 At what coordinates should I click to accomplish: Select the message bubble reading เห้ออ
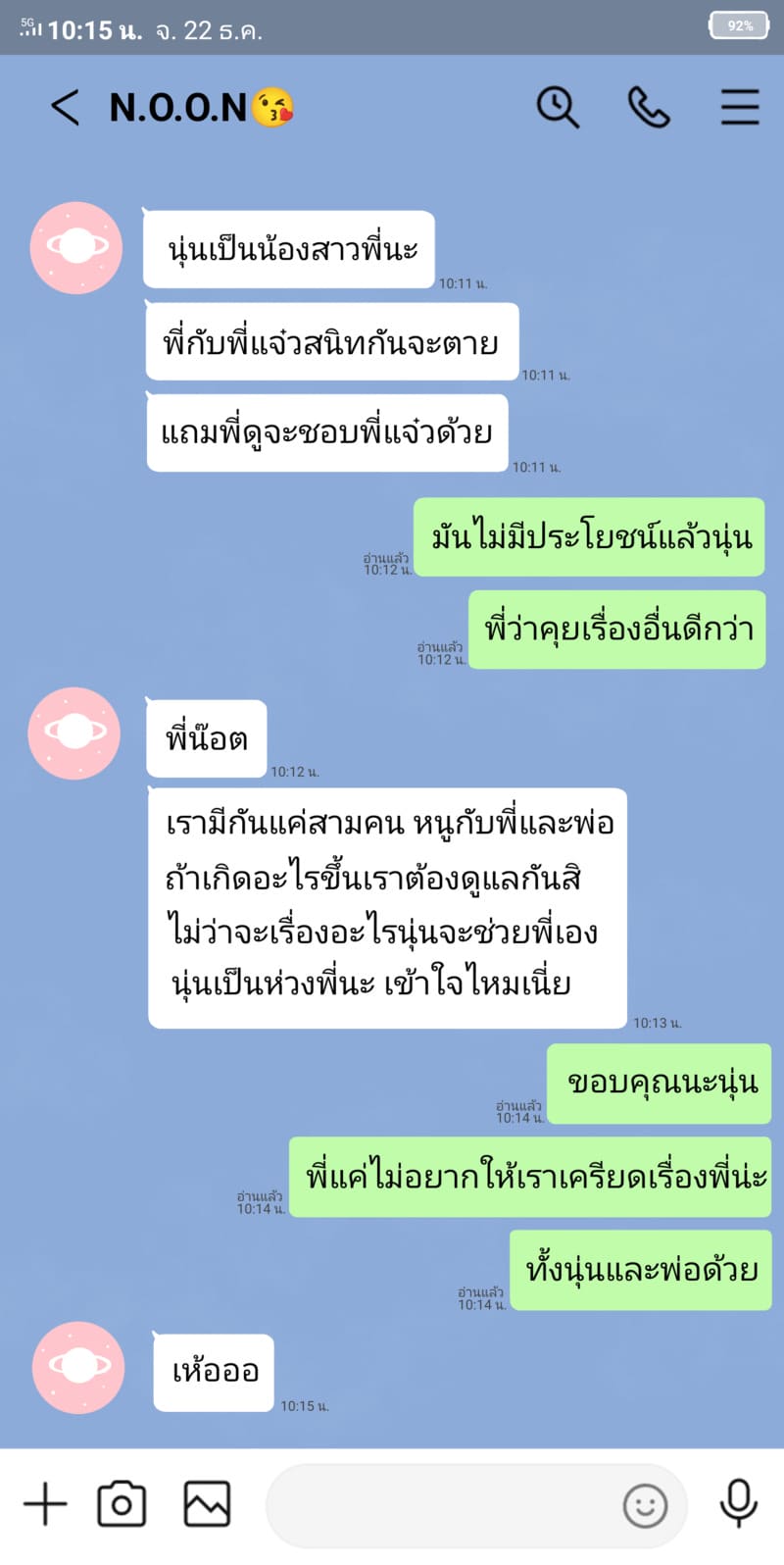[x=213, y=1373]
